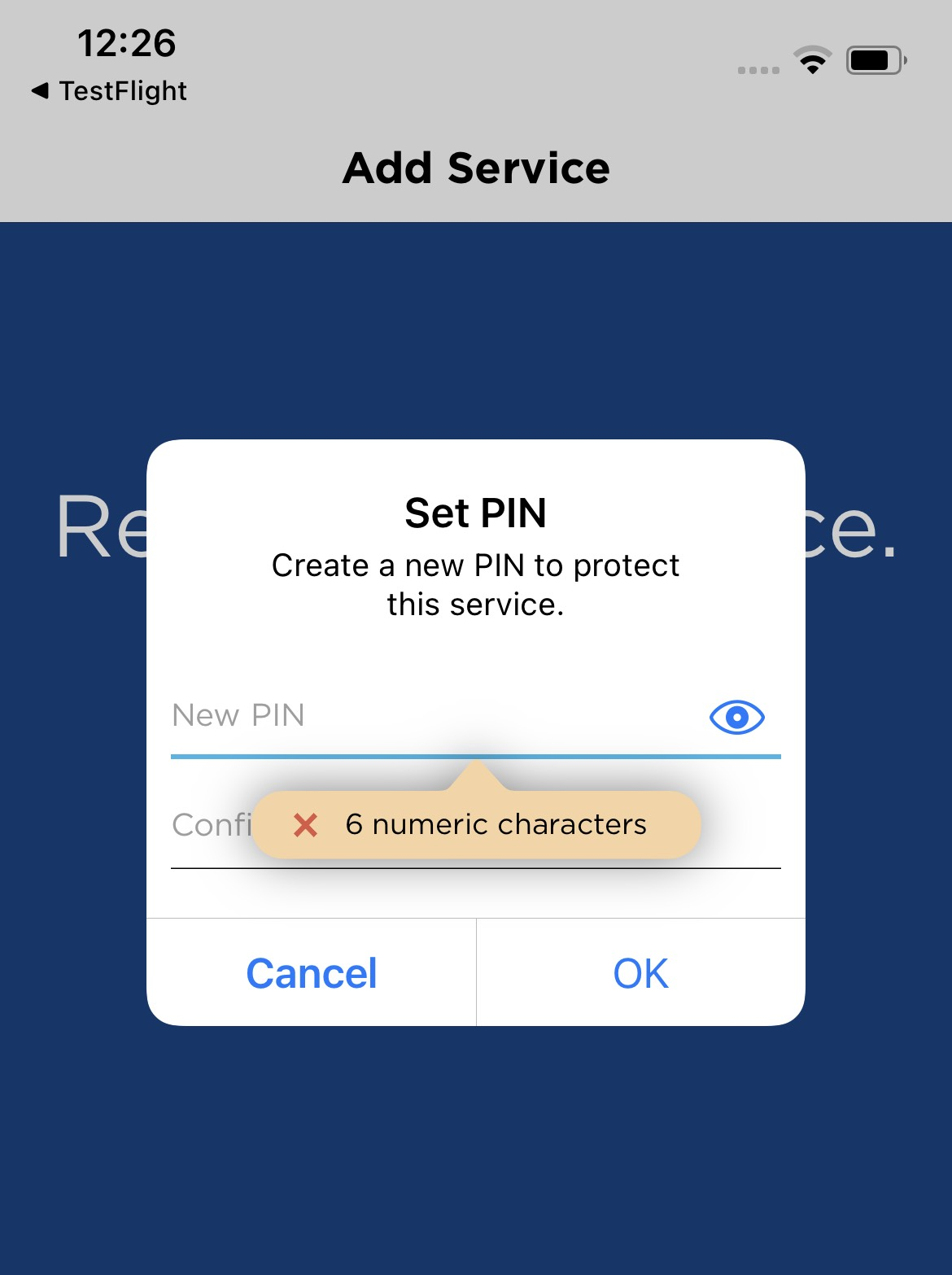
Task: Show the hidden PIN using the eye toggle
Action: point(736,716)
